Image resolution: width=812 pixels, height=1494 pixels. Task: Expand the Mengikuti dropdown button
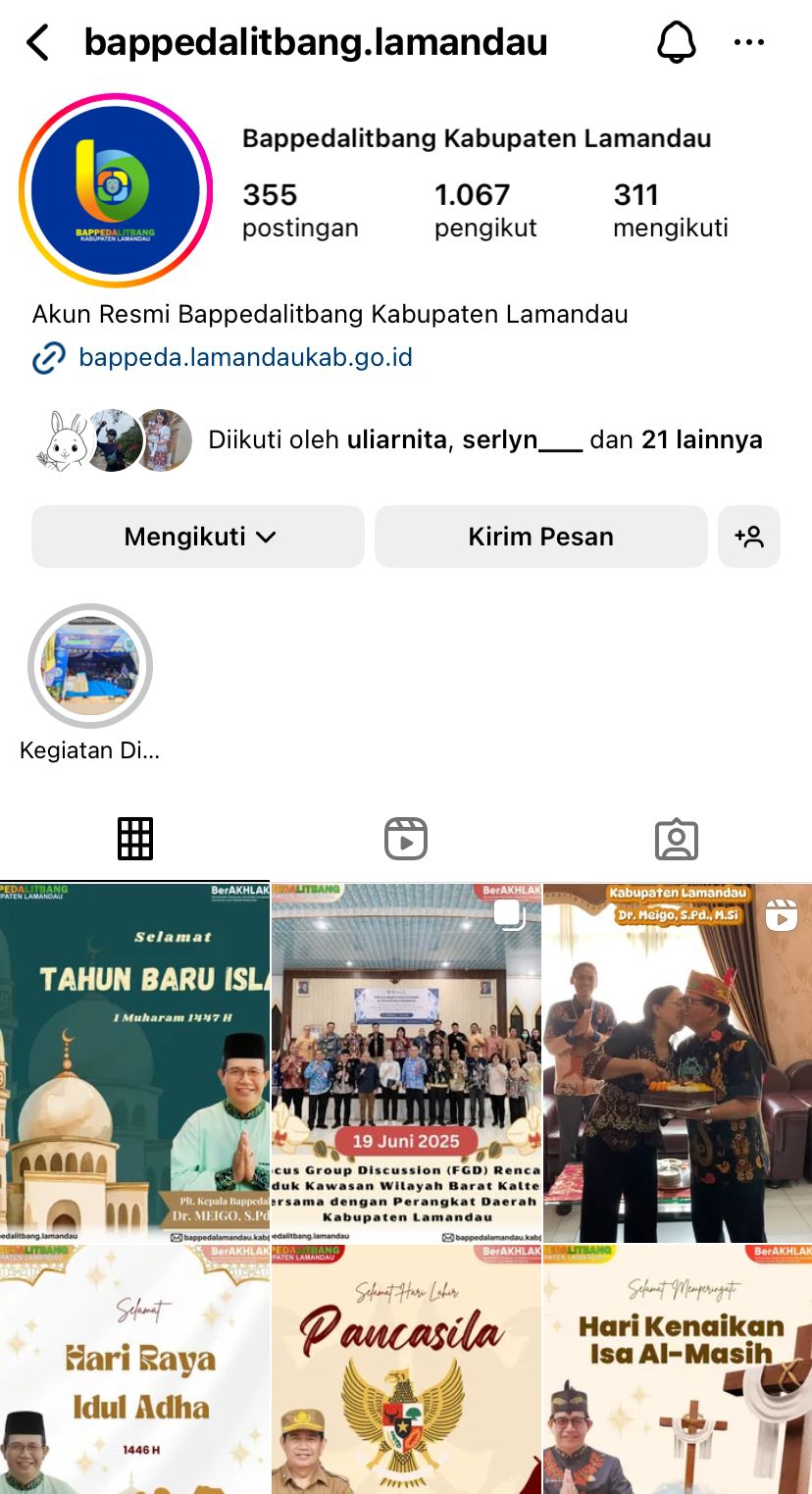pos(198,537)
